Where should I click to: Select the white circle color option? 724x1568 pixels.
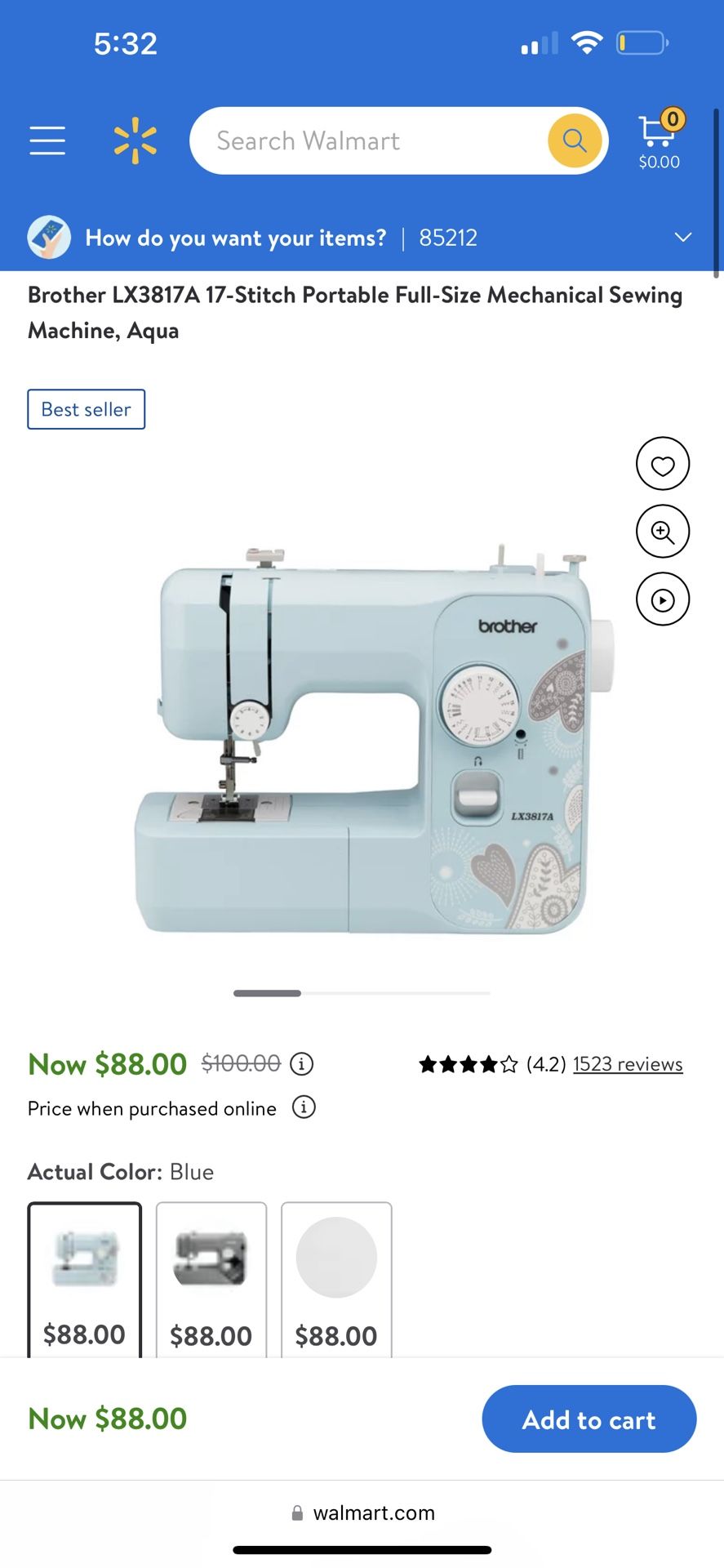pyautogui.click(x=336, y=1279)
